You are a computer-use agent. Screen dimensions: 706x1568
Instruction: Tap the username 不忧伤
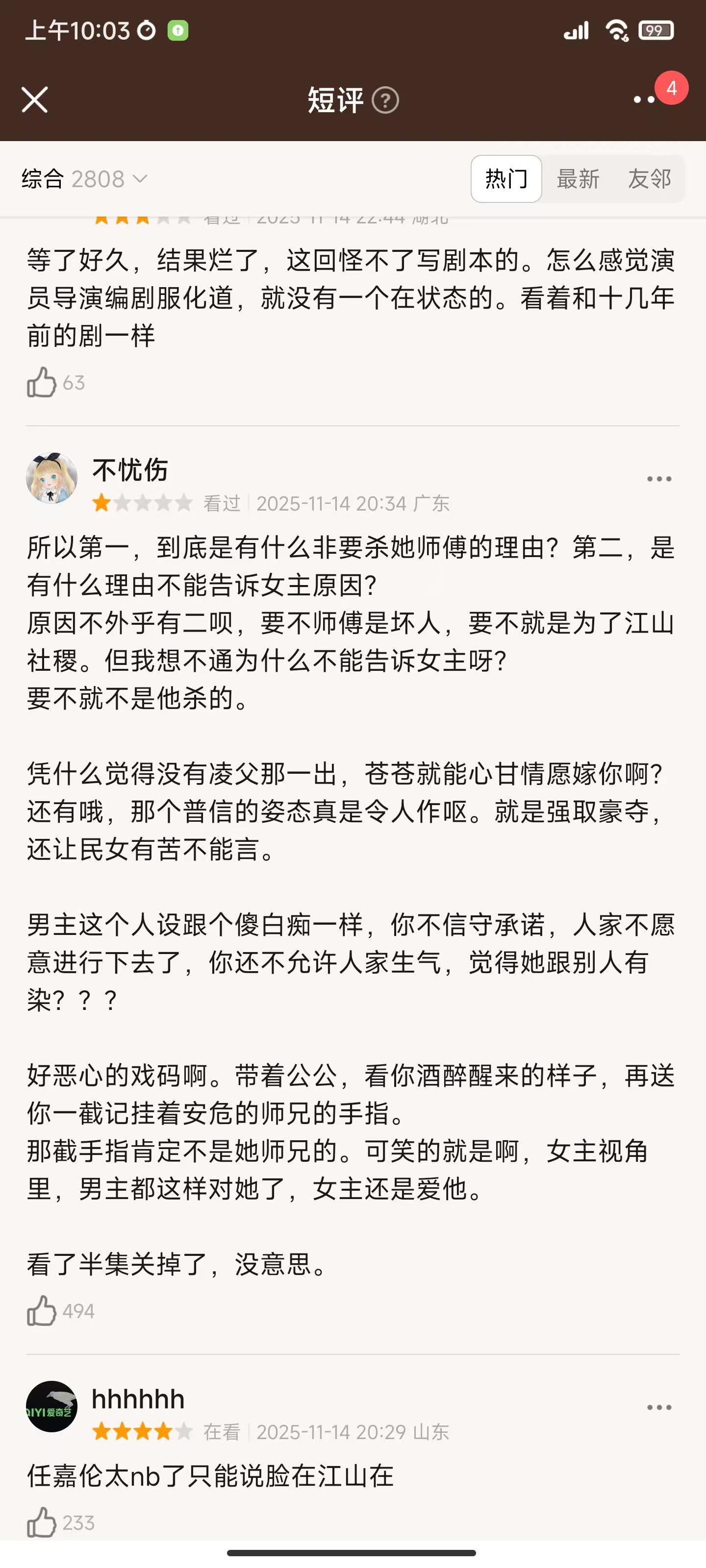pos(130,470)
